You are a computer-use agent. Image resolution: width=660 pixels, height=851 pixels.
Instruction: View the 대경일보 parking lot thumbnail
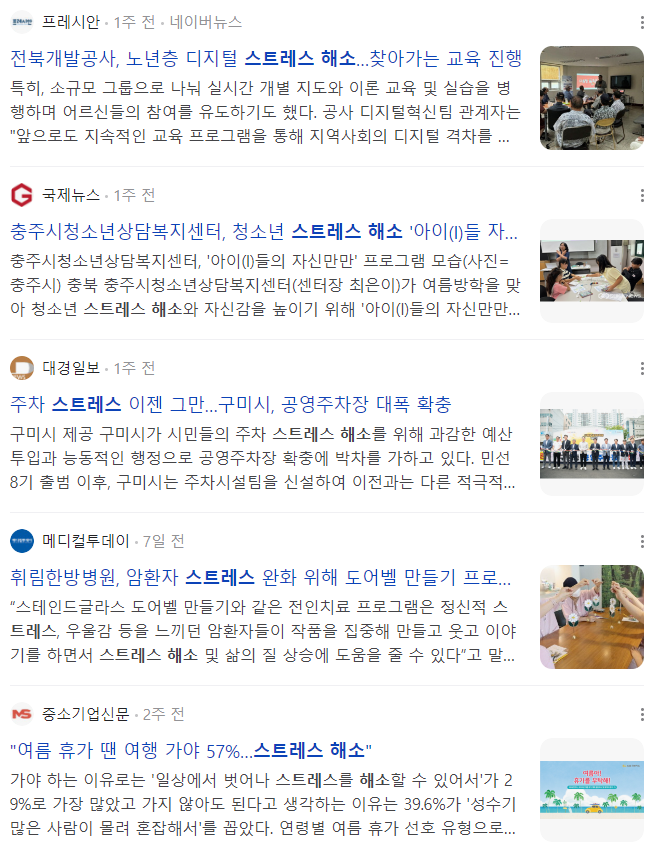click(x=591, y=444)
